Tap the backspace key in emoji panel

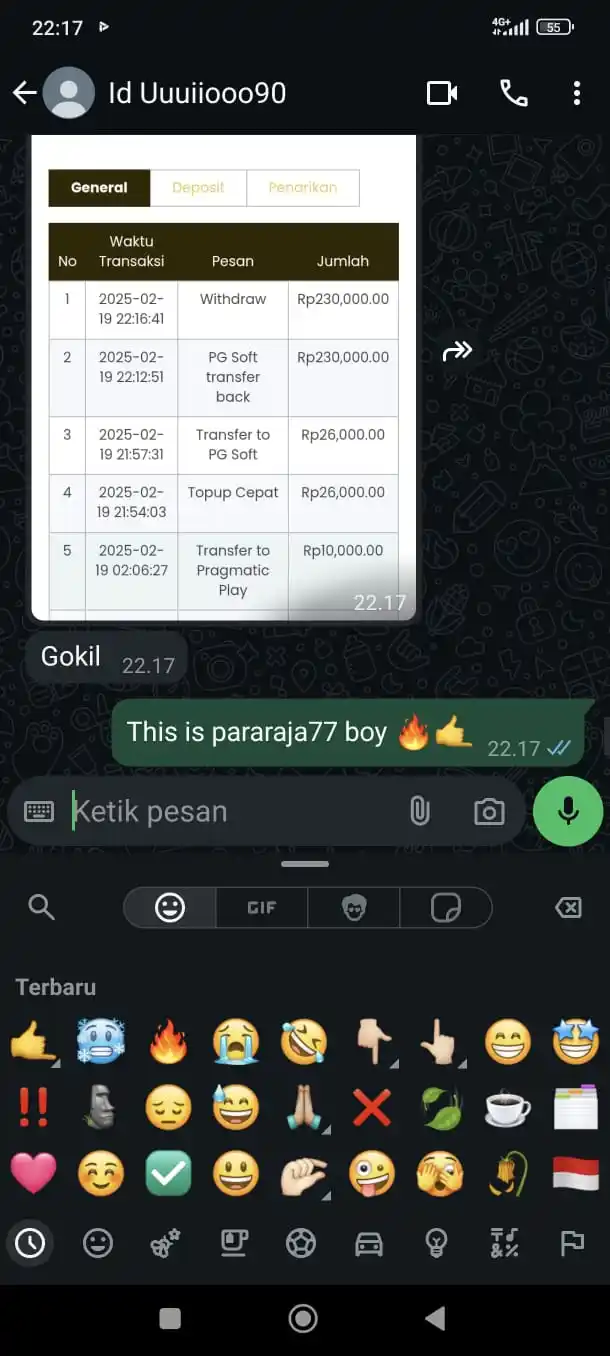pos(567,907)
